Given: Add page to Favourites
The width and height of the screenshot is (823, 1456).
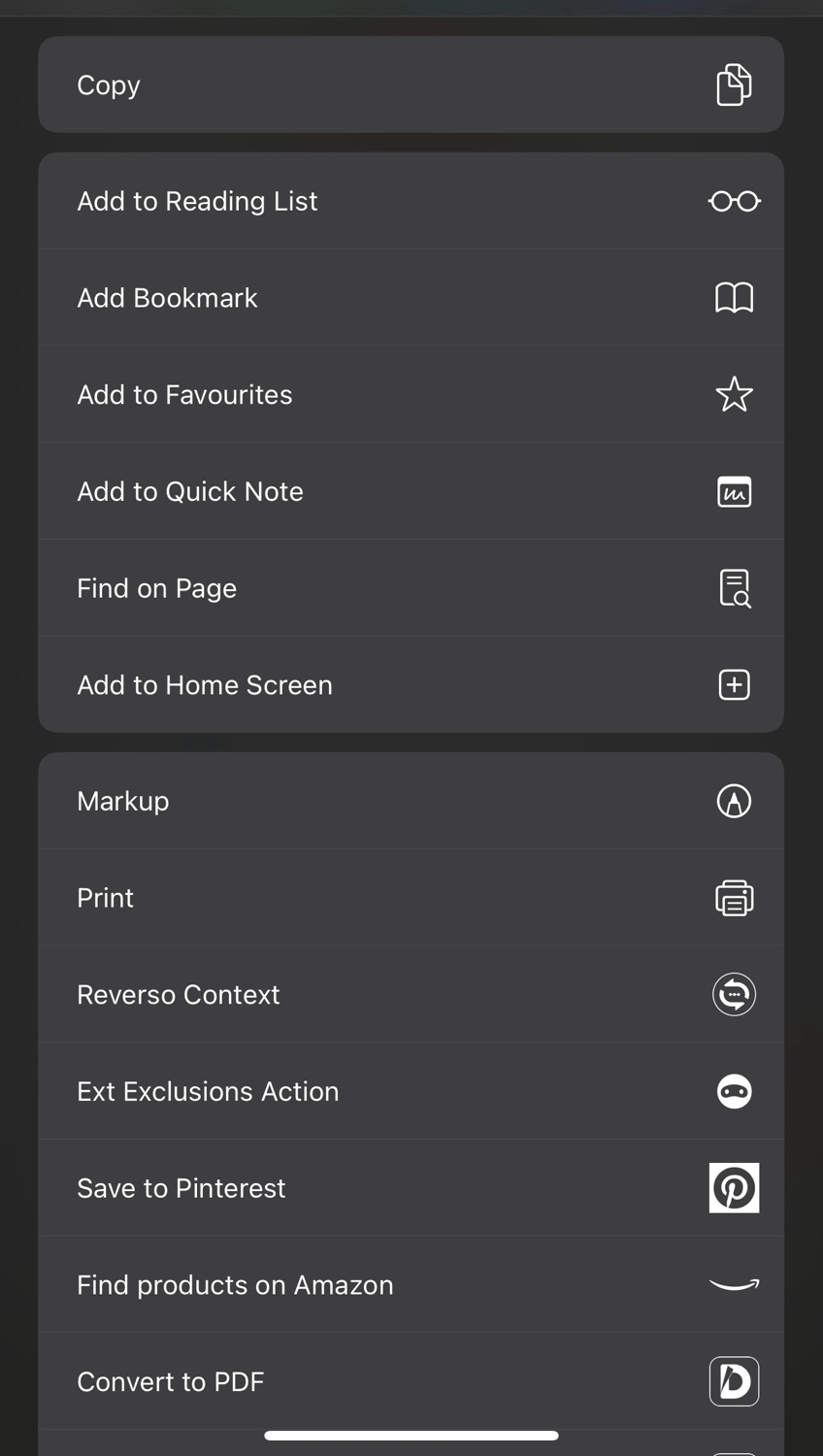Looking at the screenshot, I should 411,394.
